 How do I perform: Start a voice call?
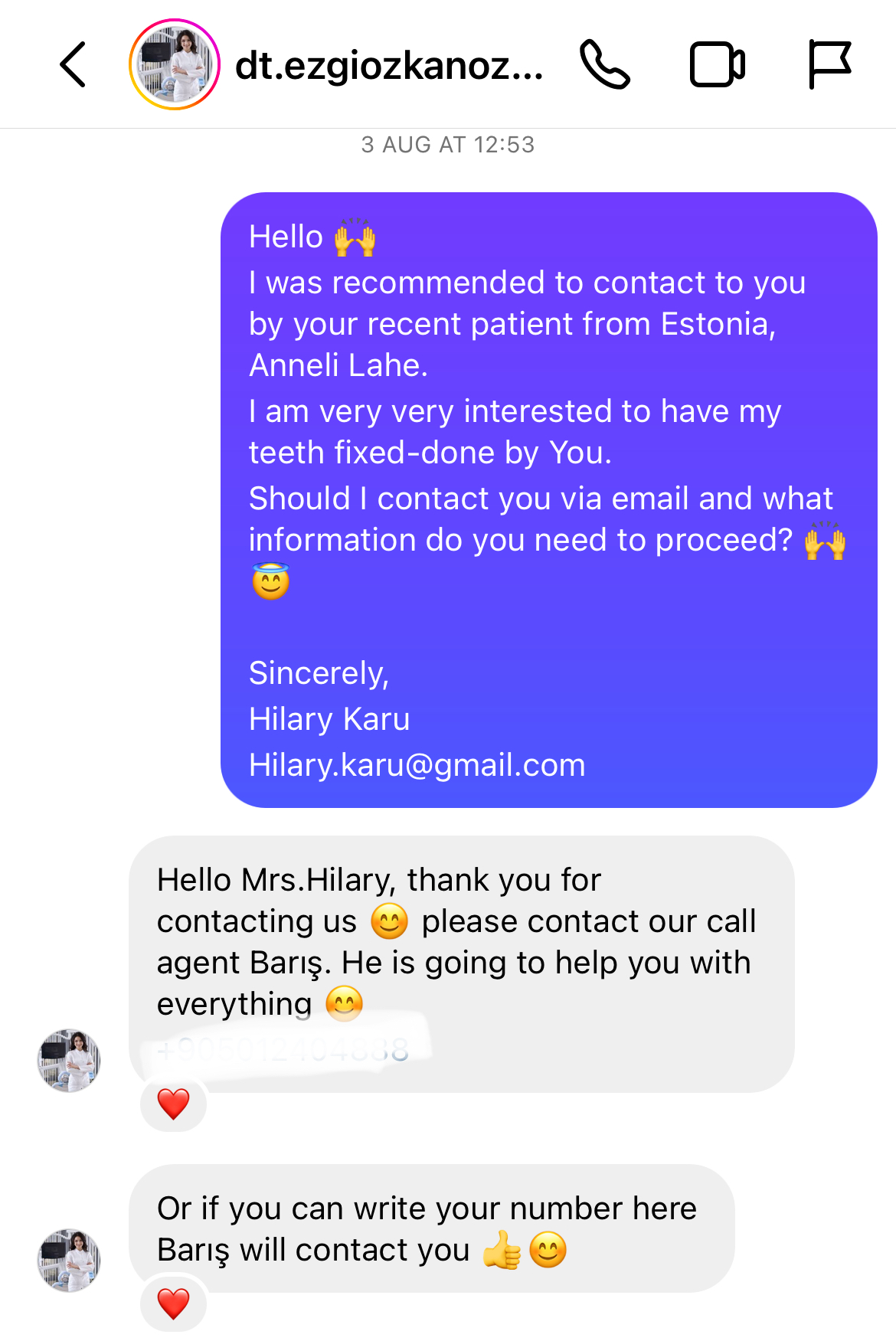604,65
